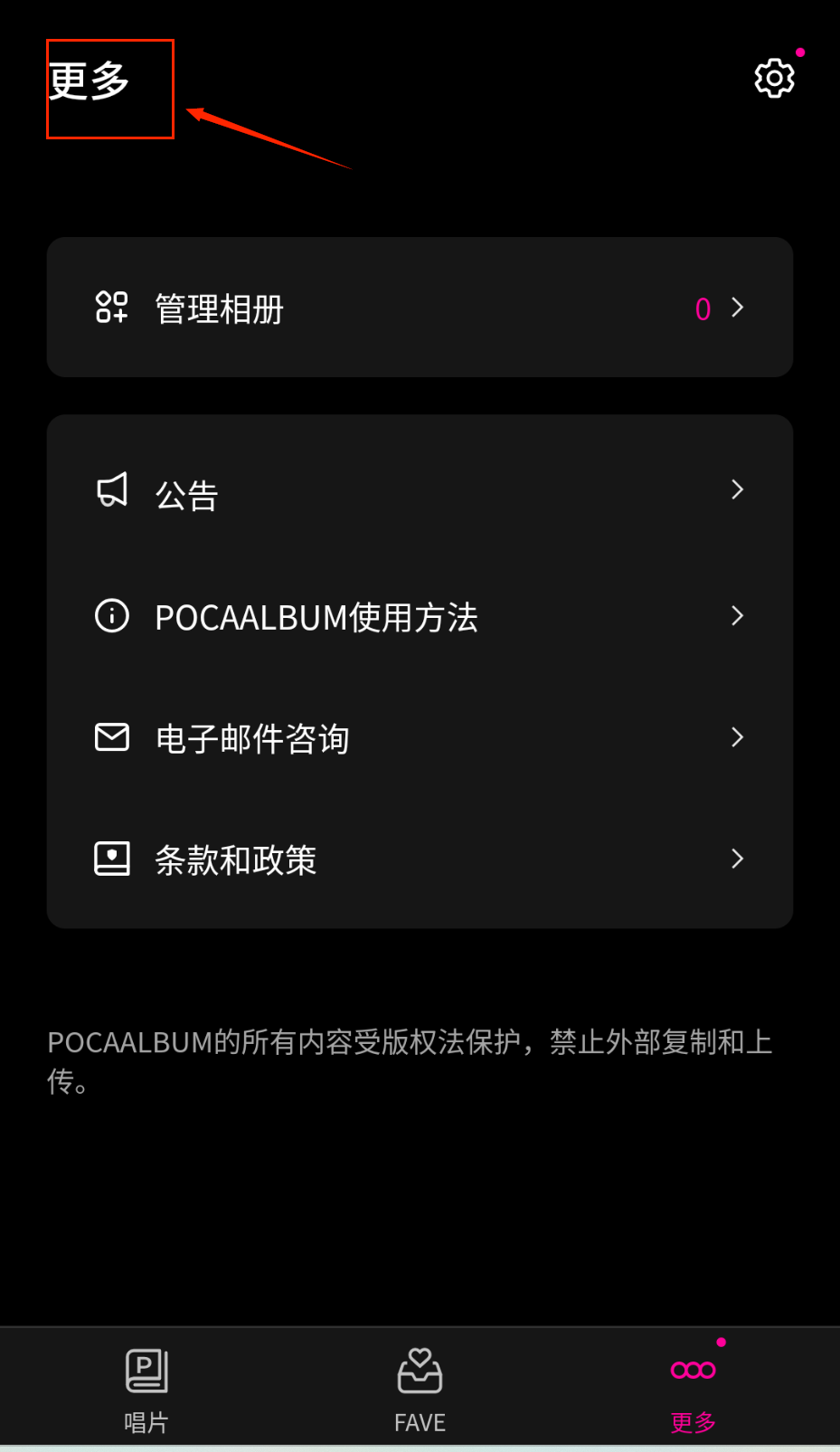Open 电子邮件咨询 (email inquiry)
The height and width of the screenshot is (1452, 840).
click(x=420, y=738)
